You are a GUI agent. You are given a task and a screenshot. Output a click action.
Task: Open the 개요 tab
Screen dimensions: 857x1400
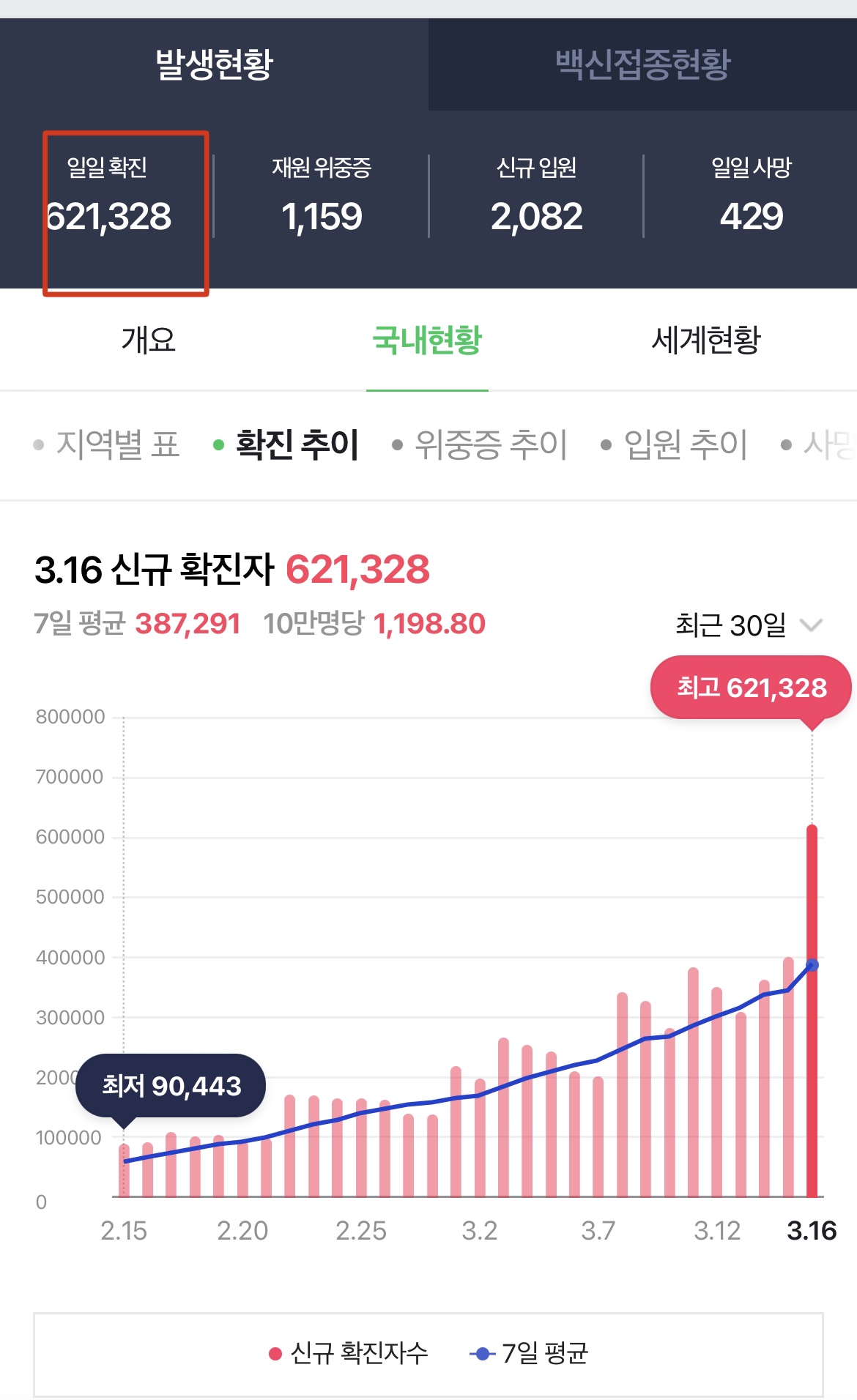point(149,340)
